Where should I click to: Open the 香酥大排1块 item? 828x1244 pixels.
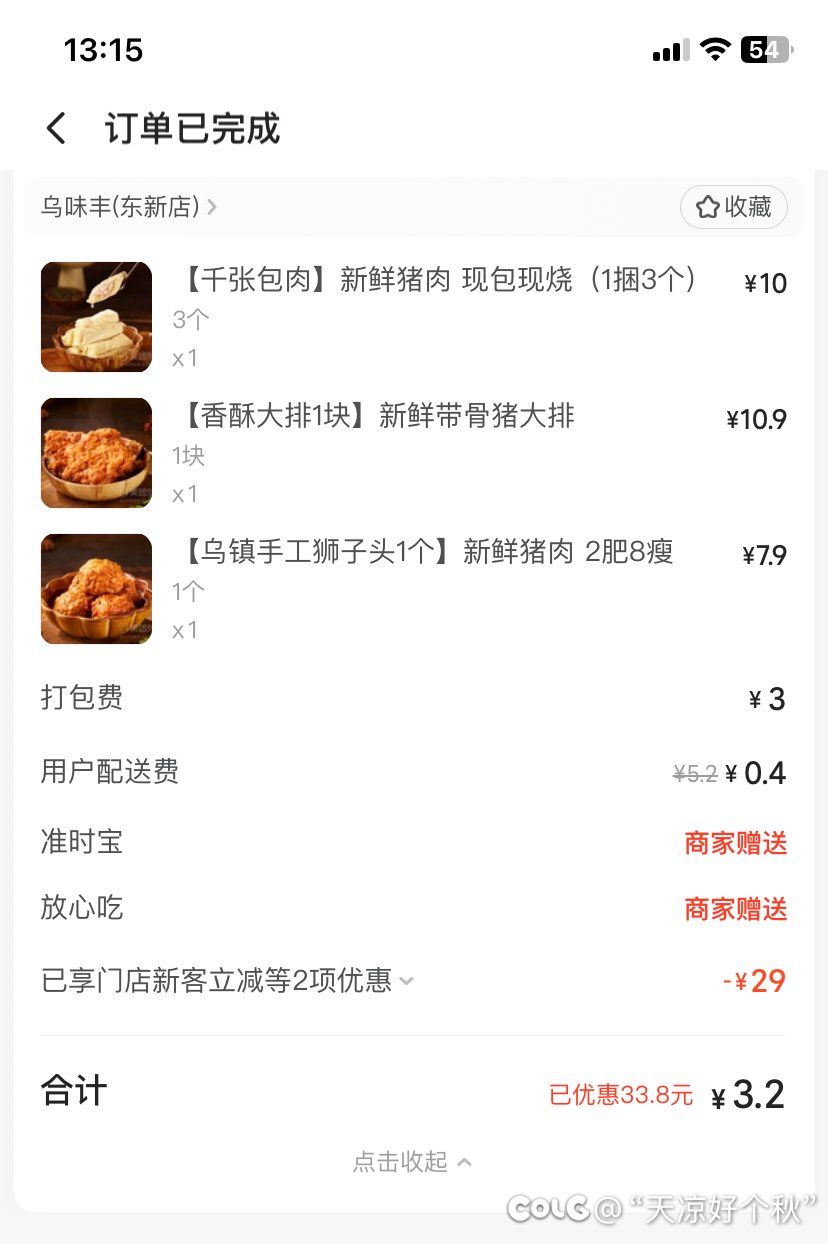pos(378,416)
